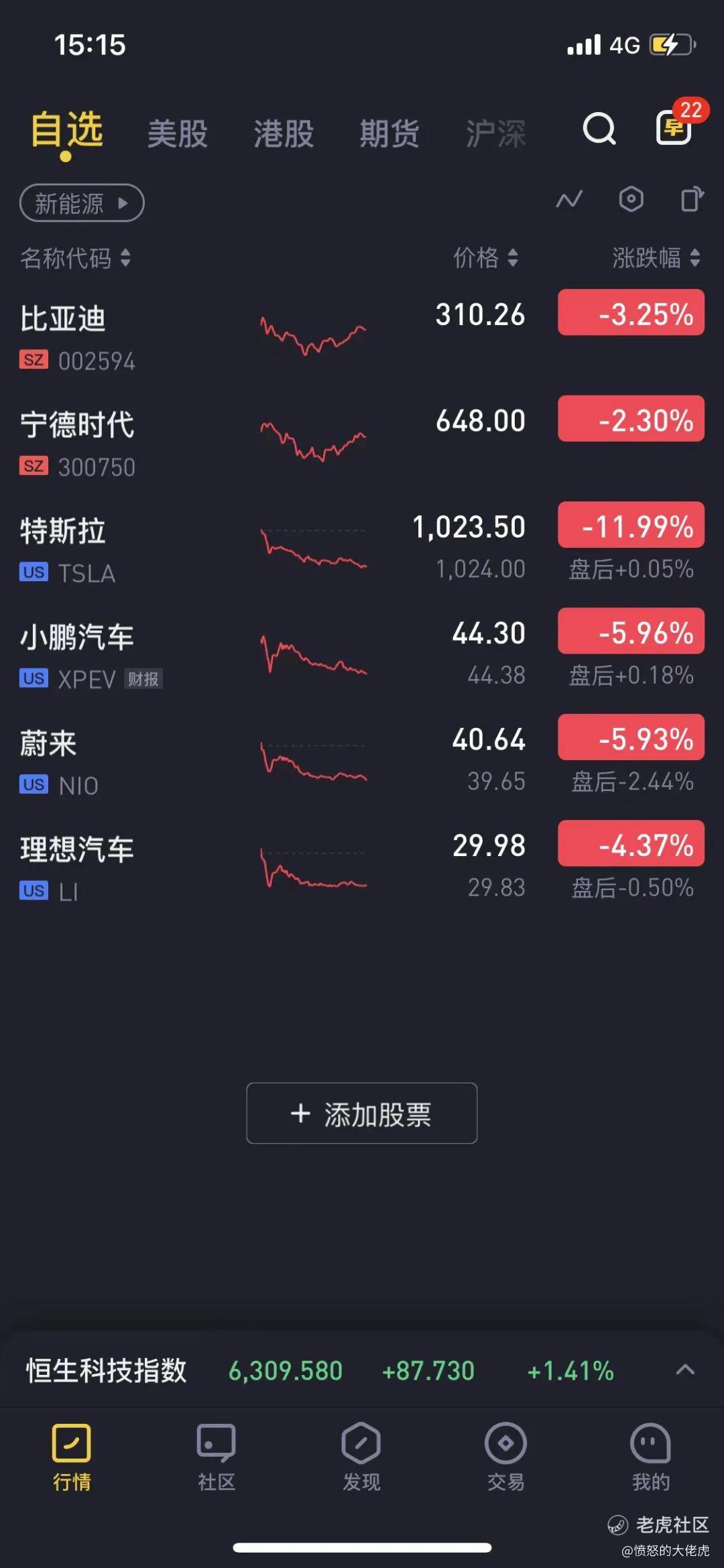Switch to the 期货 tab
This screenshot has height=1568, width=724.
coord(389,133)
